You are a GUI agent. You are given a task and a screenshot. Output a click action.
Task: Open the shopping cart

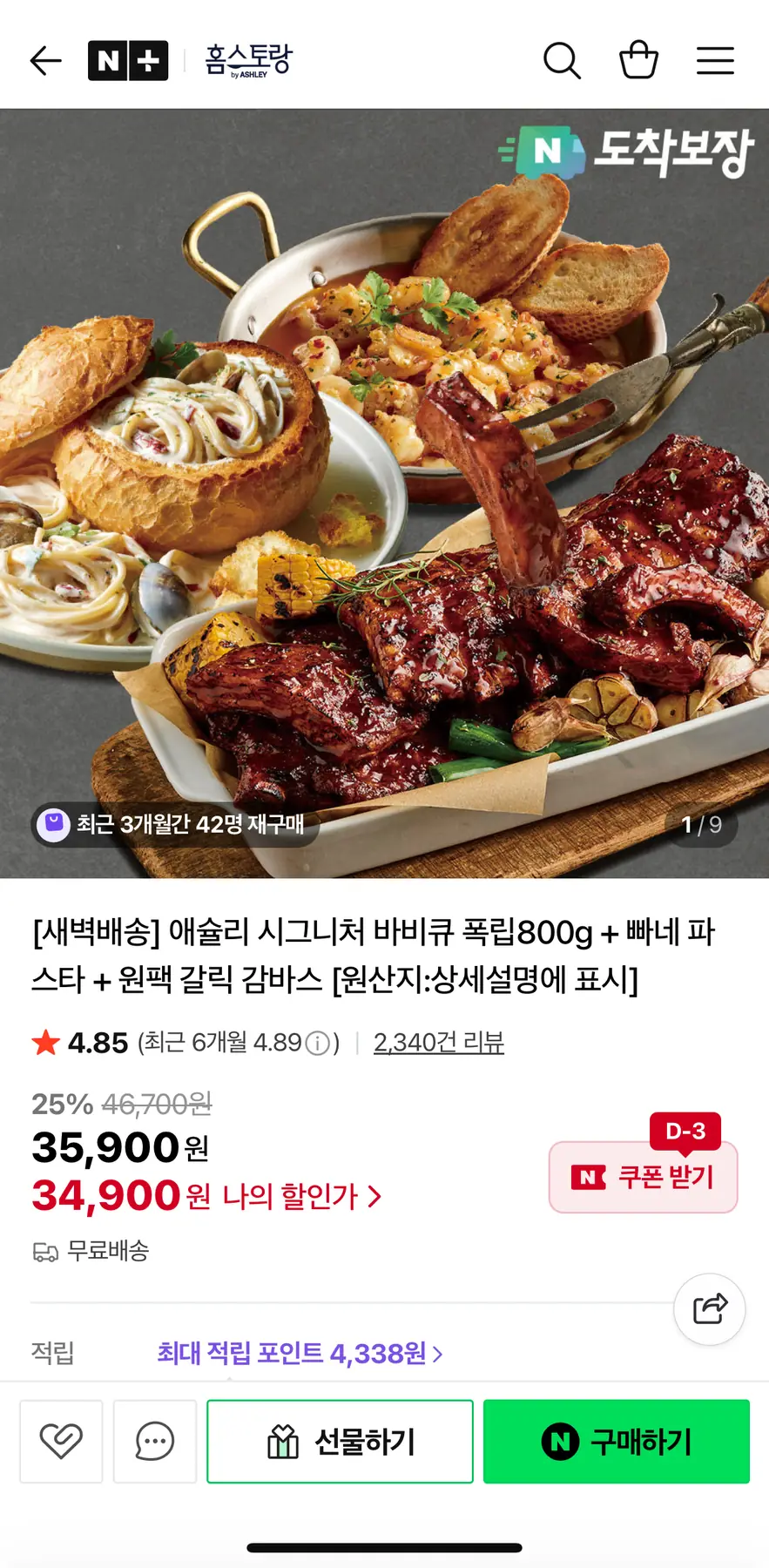coord(638,61)
